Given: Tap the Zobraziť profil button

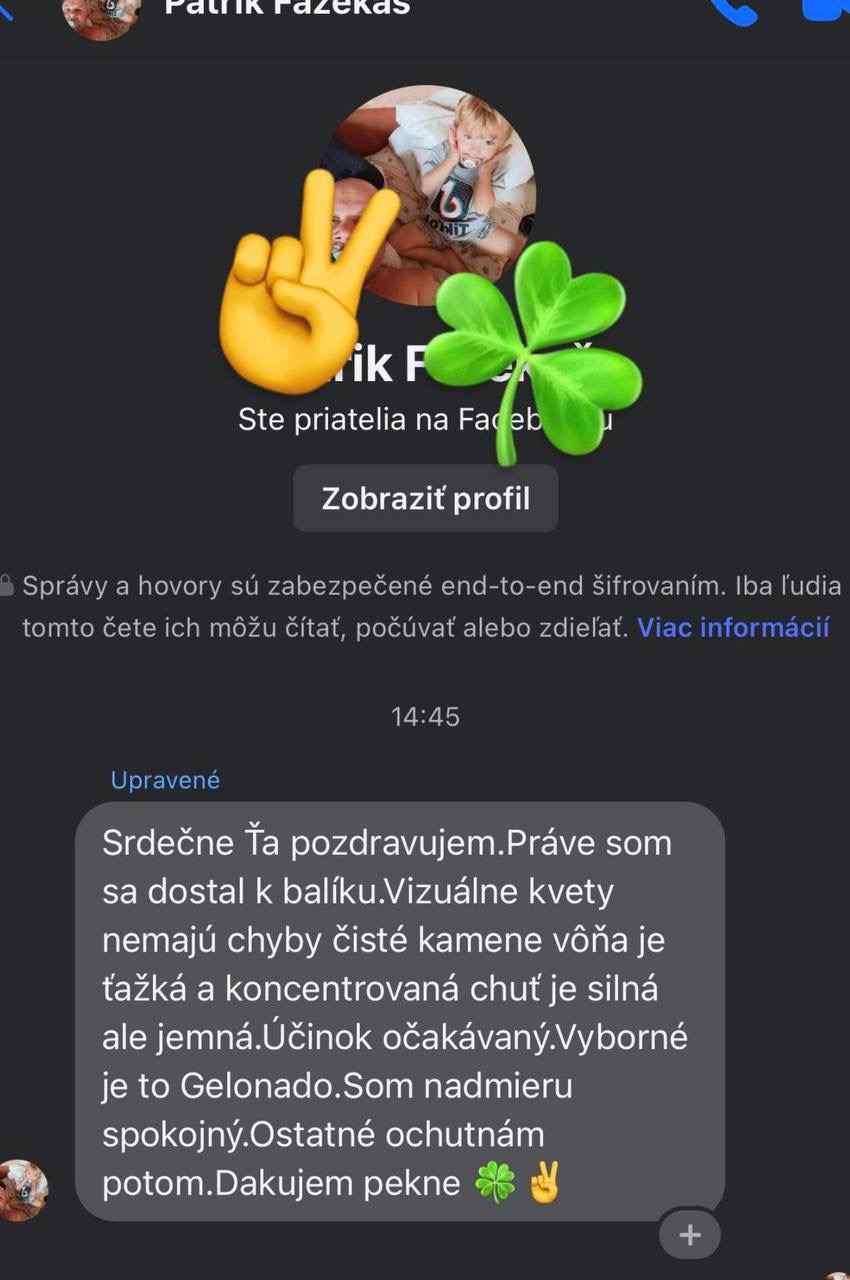Looking at the screenshot, I should pyautogui.click(x=425, y=498).
